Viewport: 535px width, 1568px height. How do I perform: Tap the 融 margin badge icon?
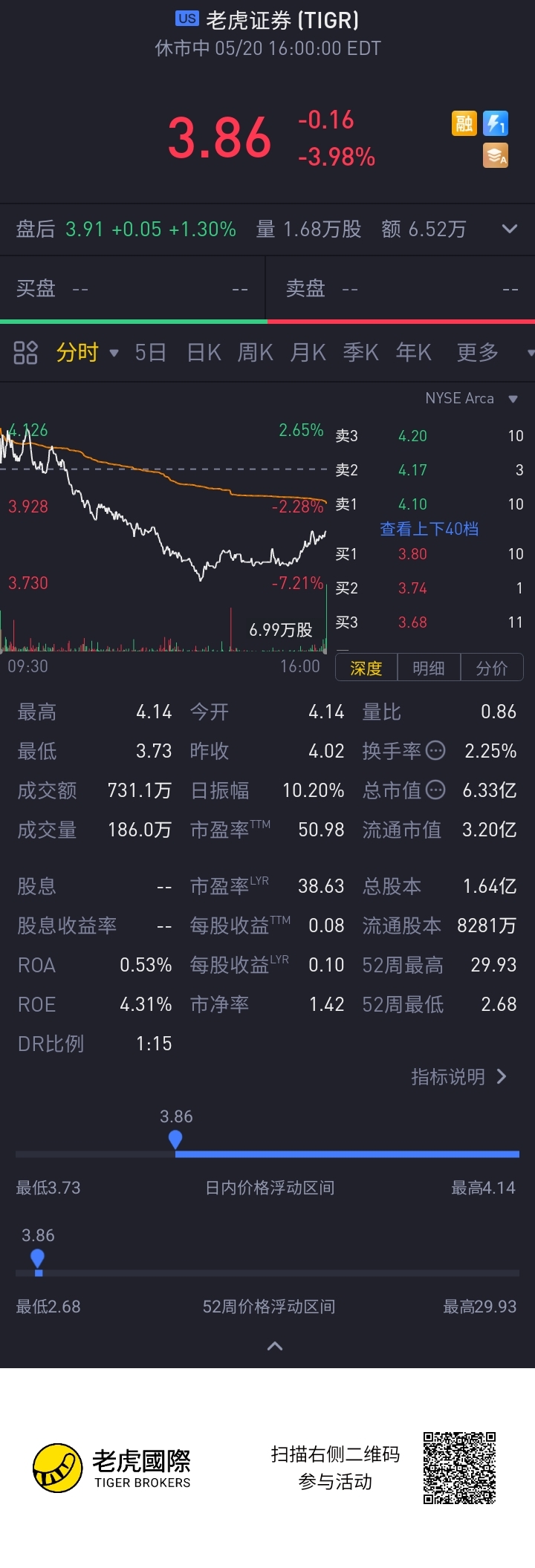(464, 123)
